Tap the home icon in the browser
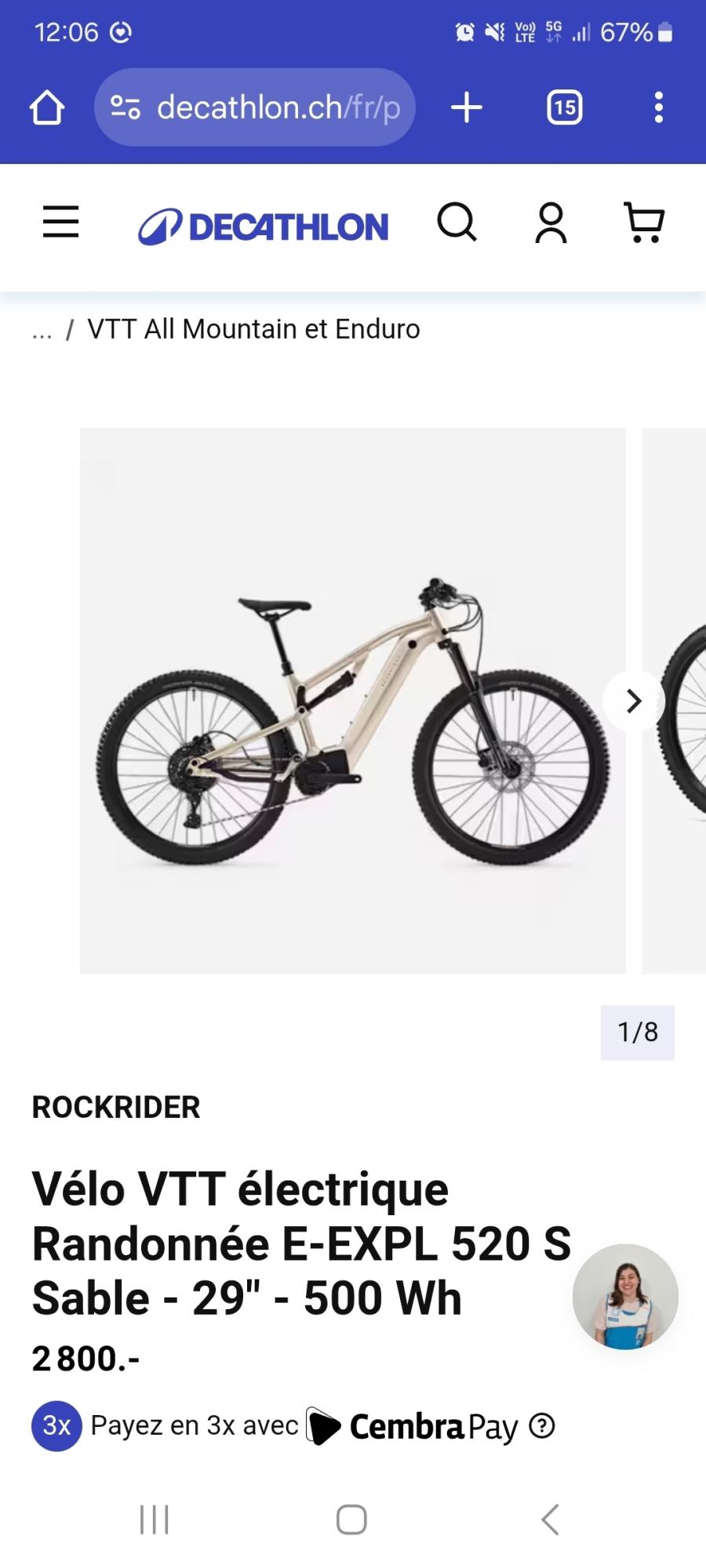The height and width of the screenshot is (1568, 706). point(47,107)
